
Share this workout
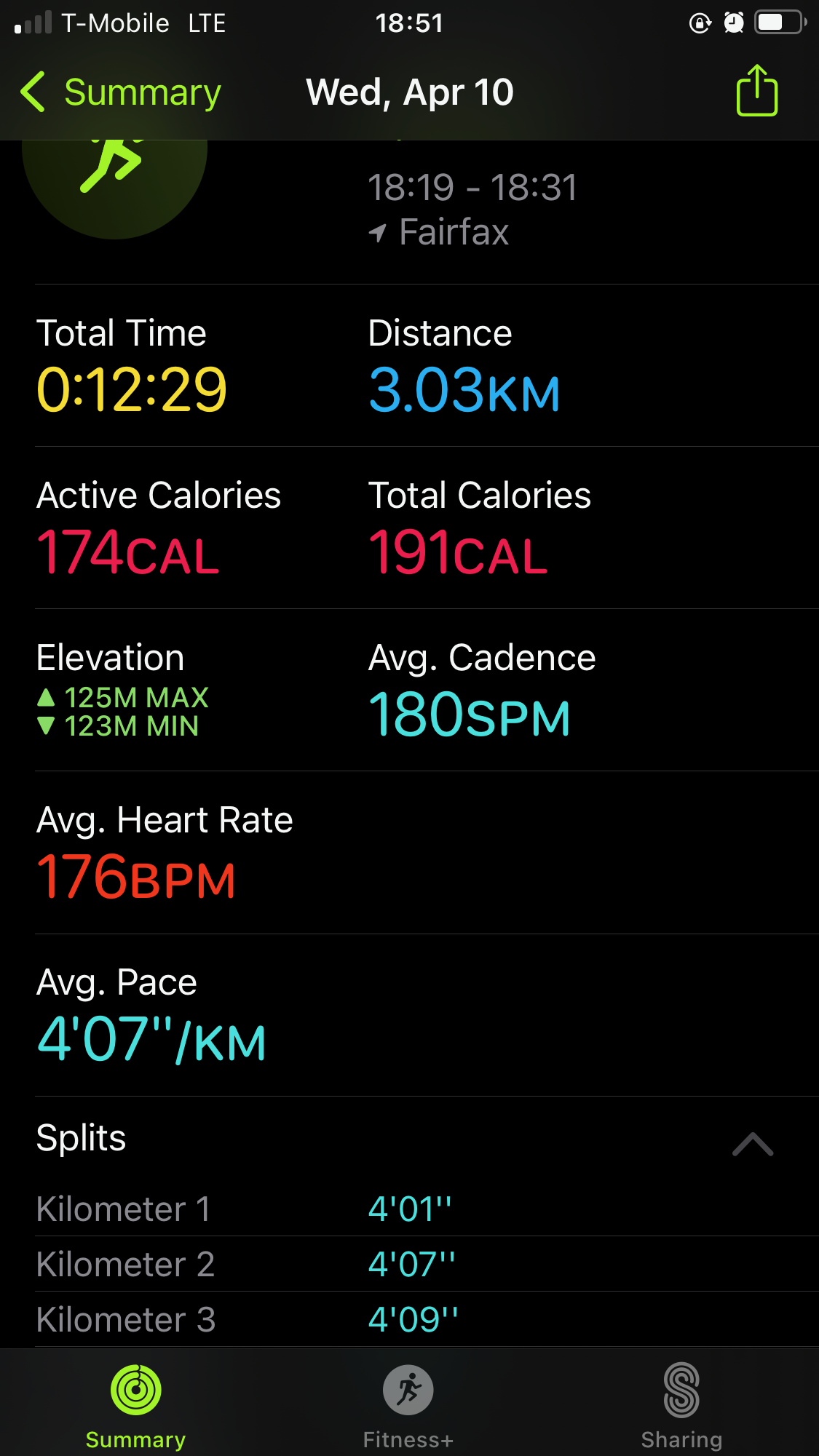[x=757, y=91]
